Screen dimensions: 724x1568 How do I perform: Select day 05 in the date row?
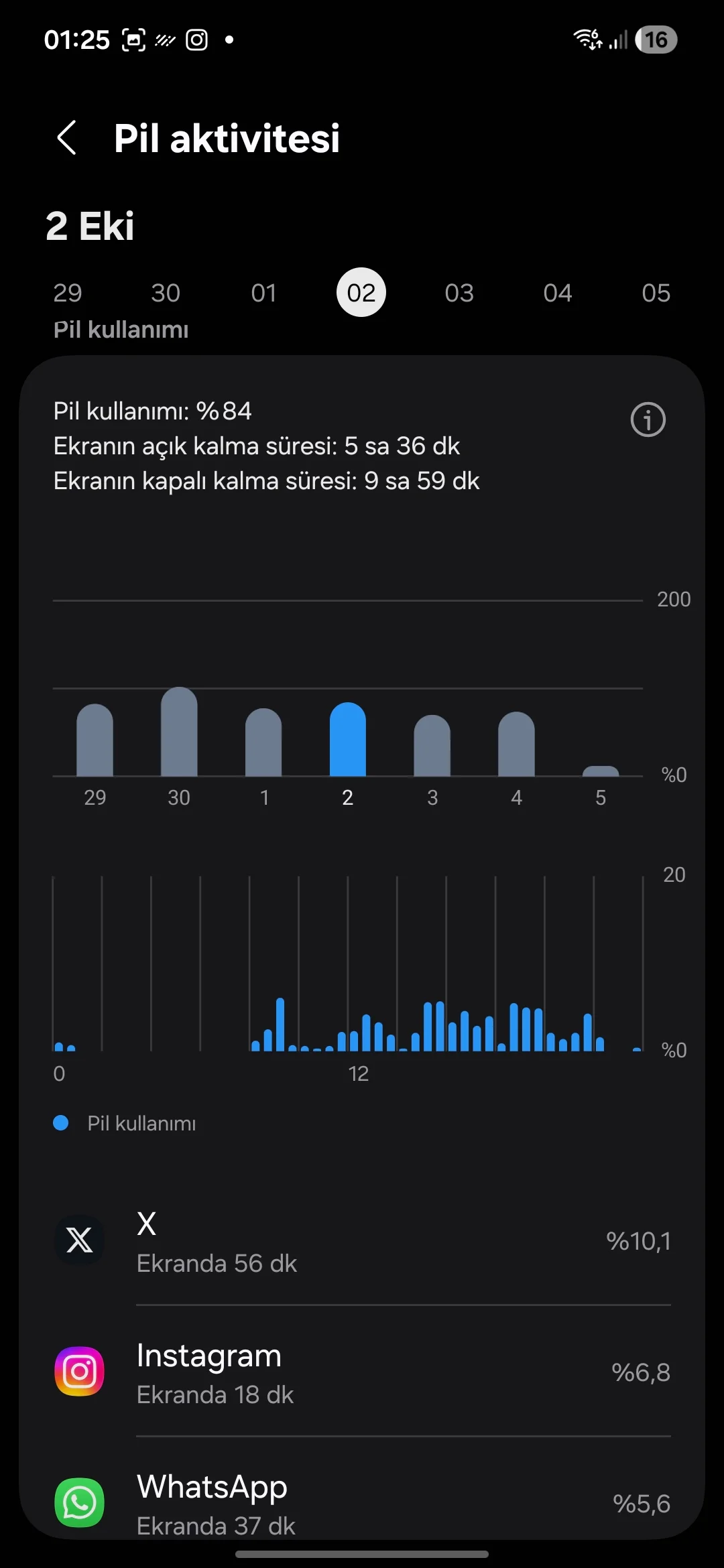point(656,293)
